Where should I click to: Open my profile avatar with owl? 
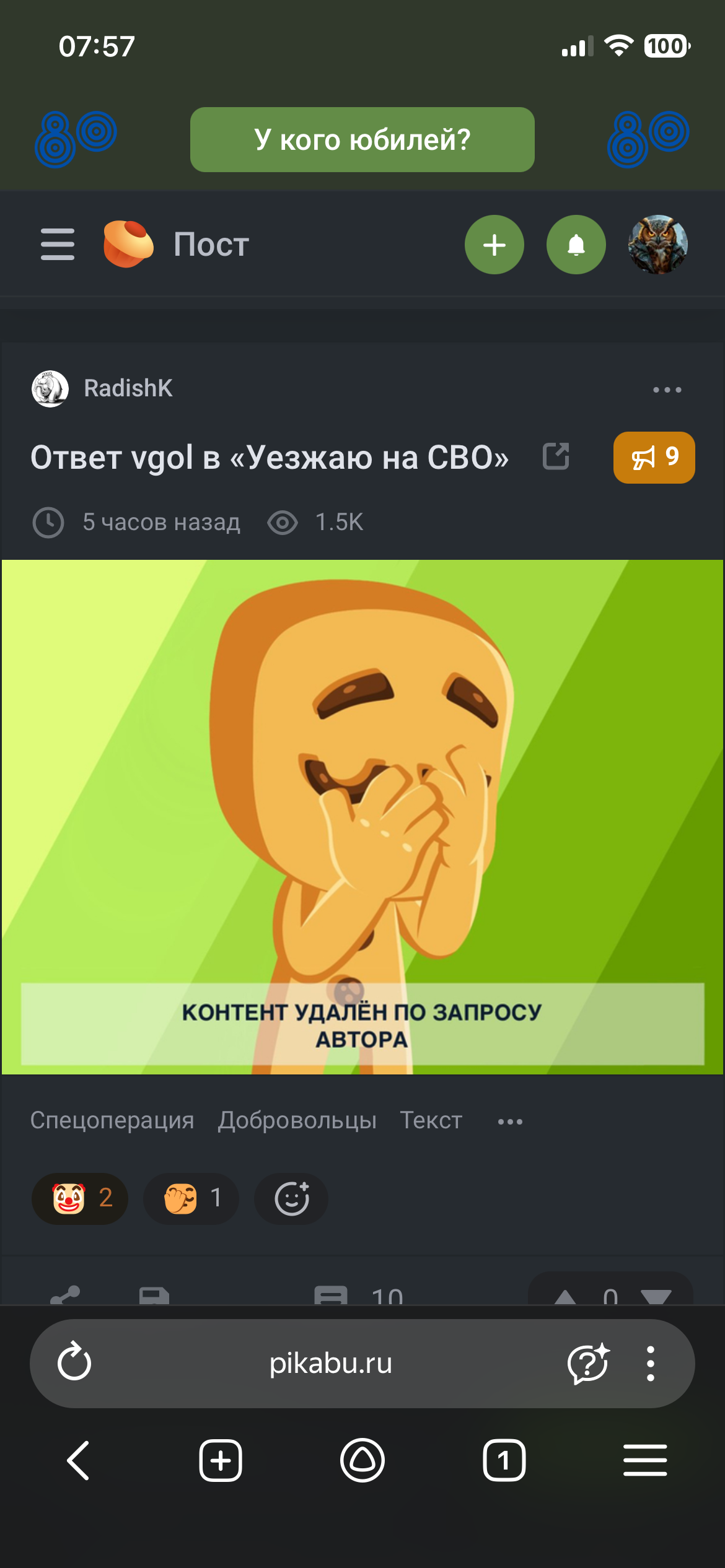coord(657,245)
